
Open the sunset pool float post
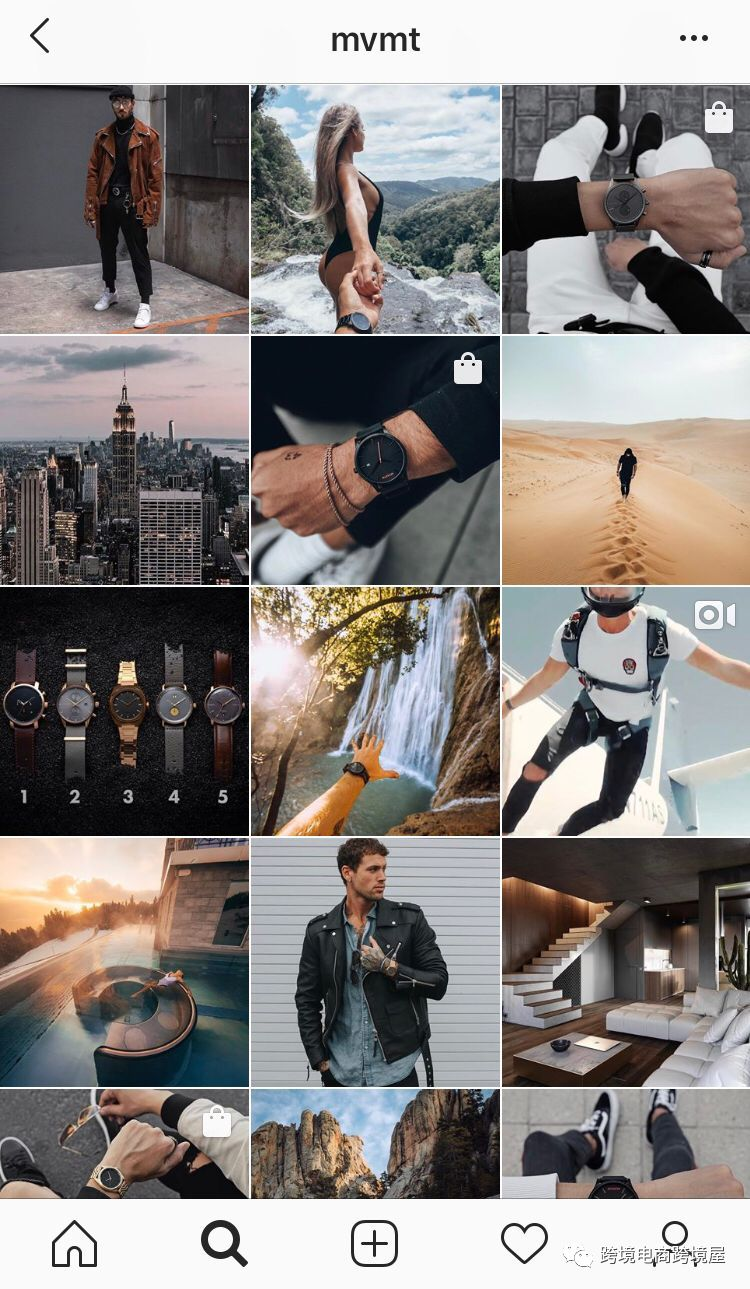click(124, 962)
